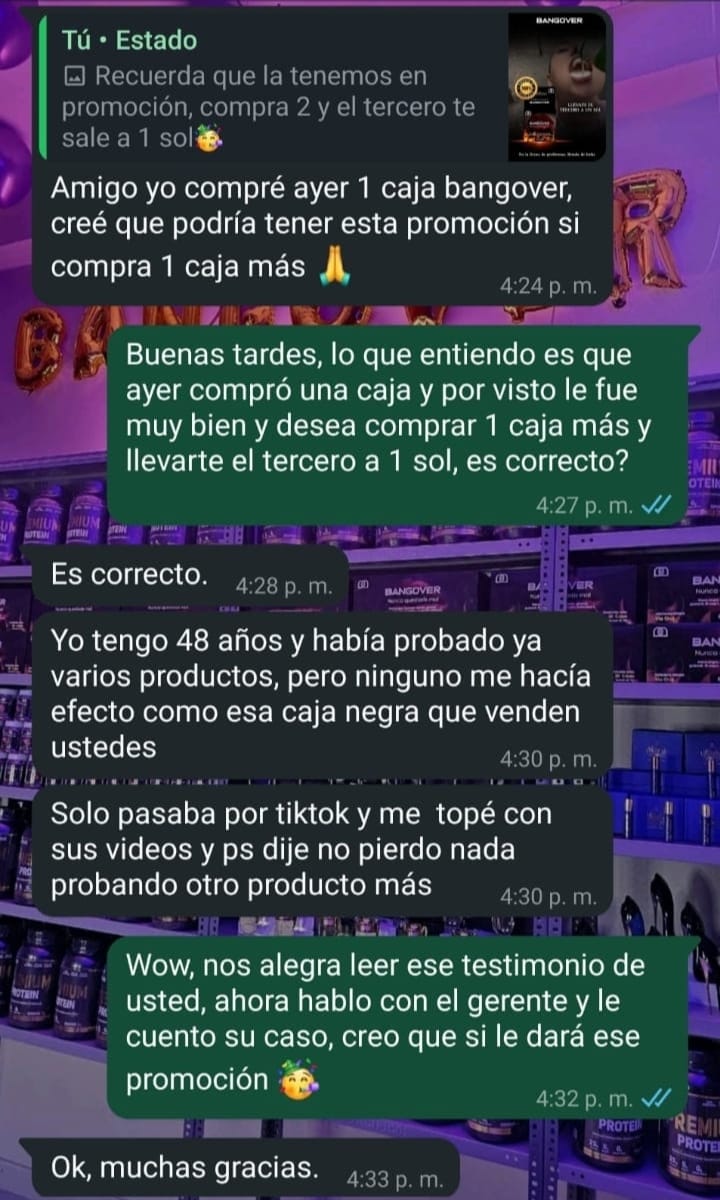This screenshot has width=720, height=1200.
Task: Click the BANGOVER product thumbnail image
Action: (556, 85)
